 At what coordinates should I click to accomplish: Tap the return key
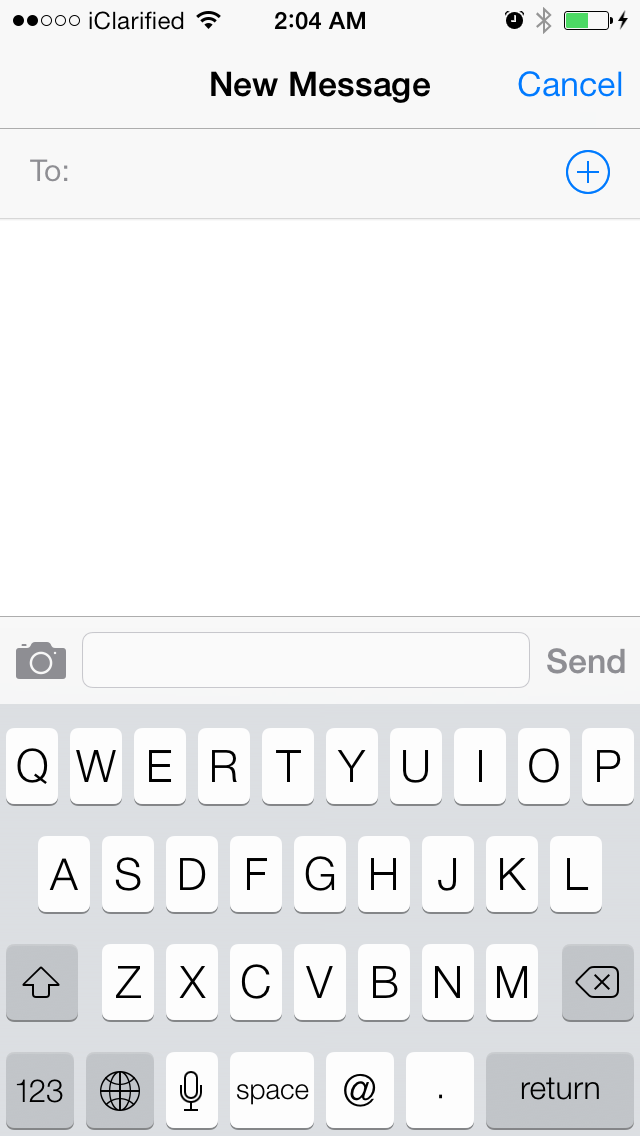coord(559,1090)
